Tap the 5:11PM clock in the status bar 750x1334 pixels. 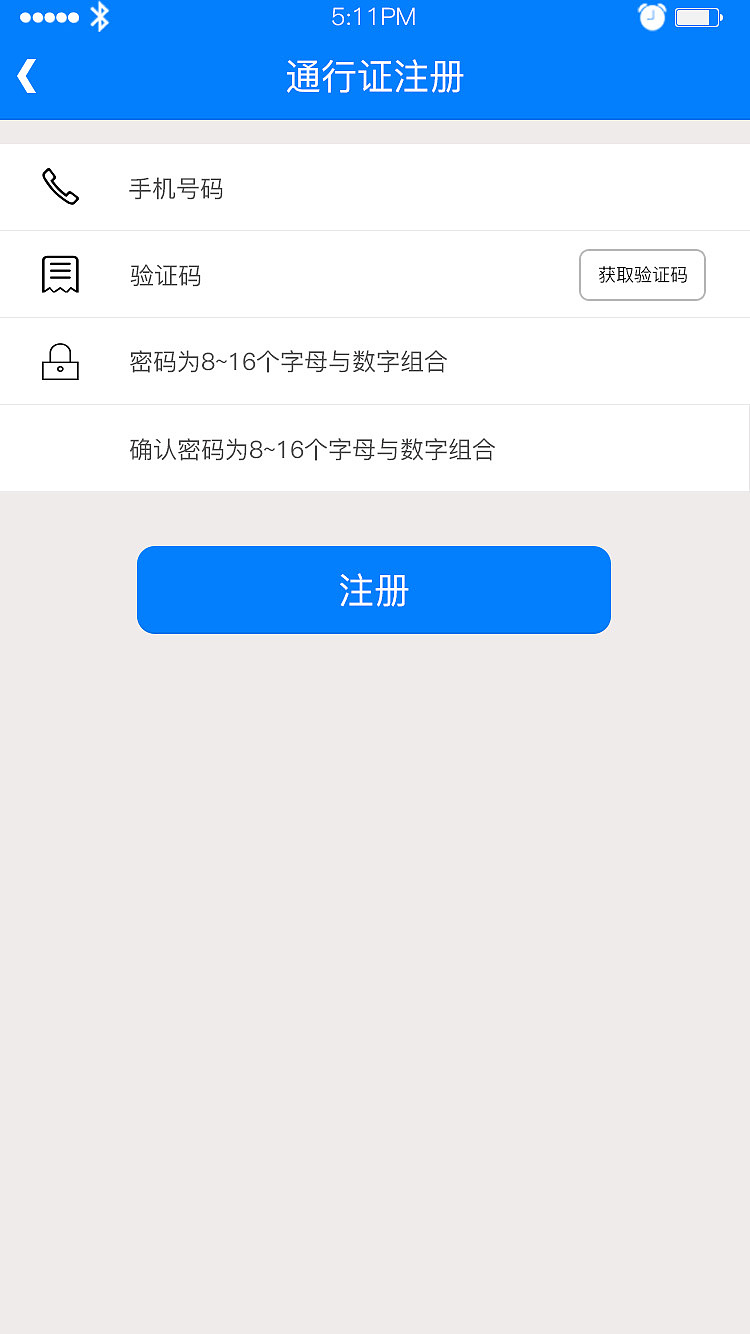tap(374, 16)
